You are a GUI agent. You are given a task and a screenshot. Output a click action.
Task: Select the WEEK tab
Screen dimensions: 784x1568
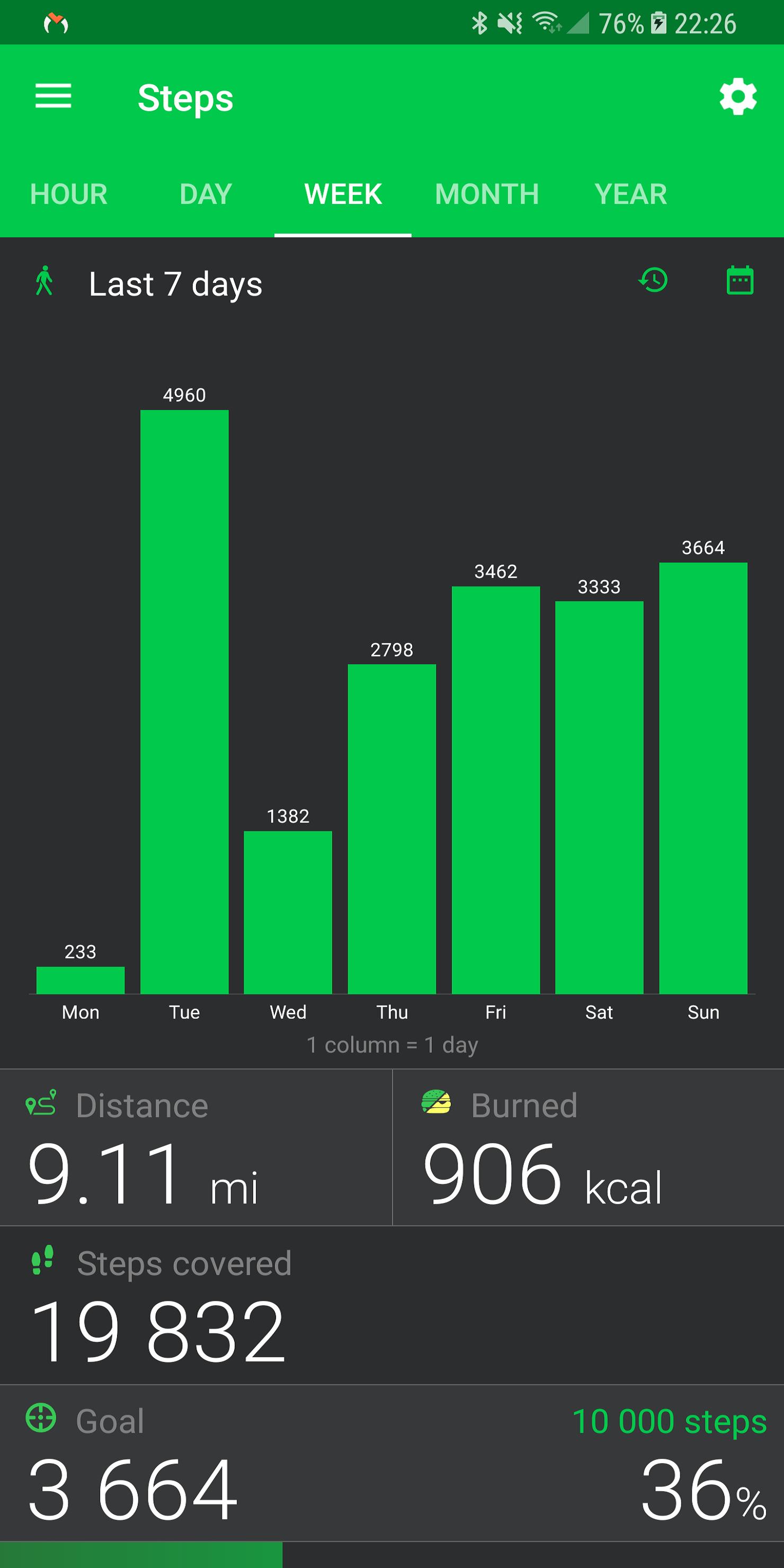pyautogui.click(x=343, y=194)
